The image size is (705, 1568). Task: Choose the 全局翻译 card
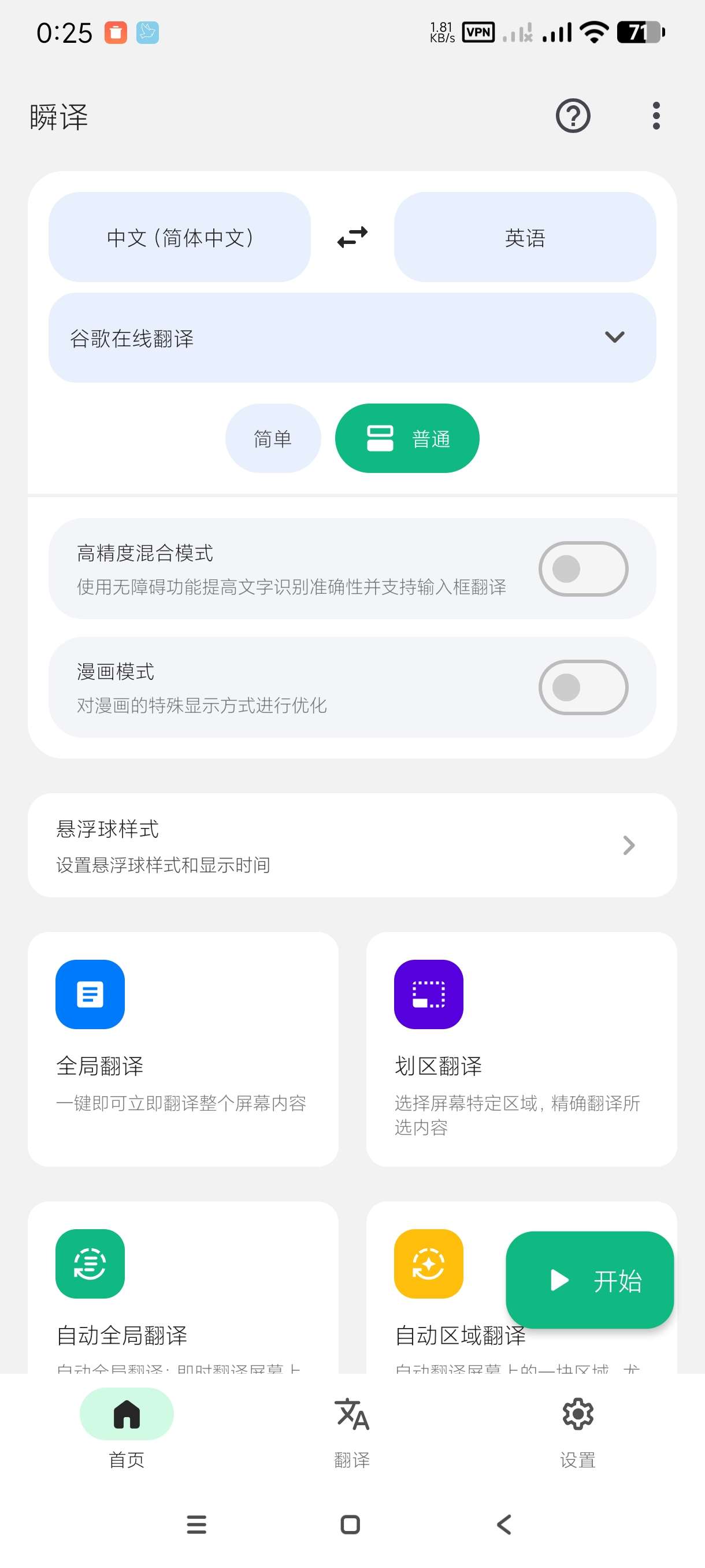(x=183, y=1049)
